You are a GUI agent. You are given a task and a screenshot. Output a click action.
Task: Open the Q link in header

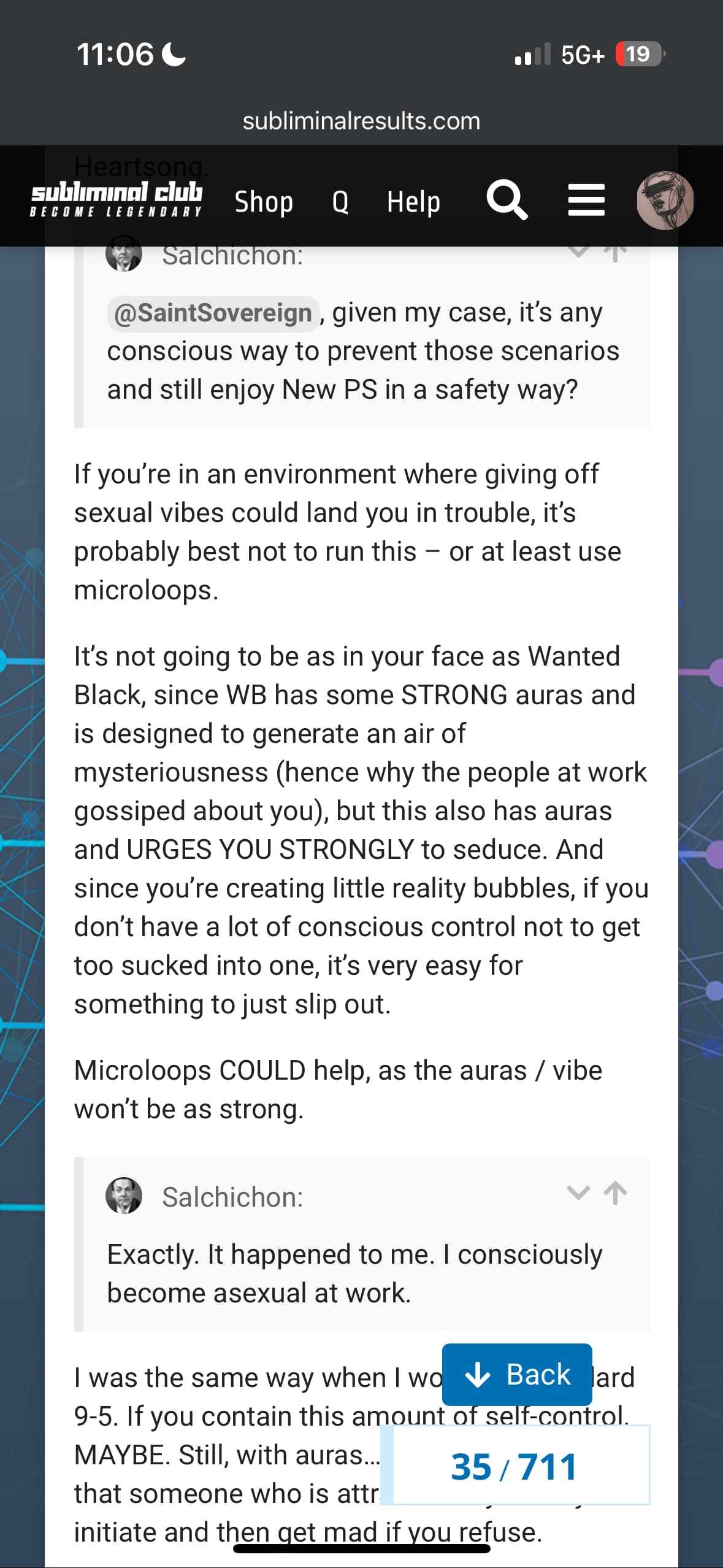340,201
